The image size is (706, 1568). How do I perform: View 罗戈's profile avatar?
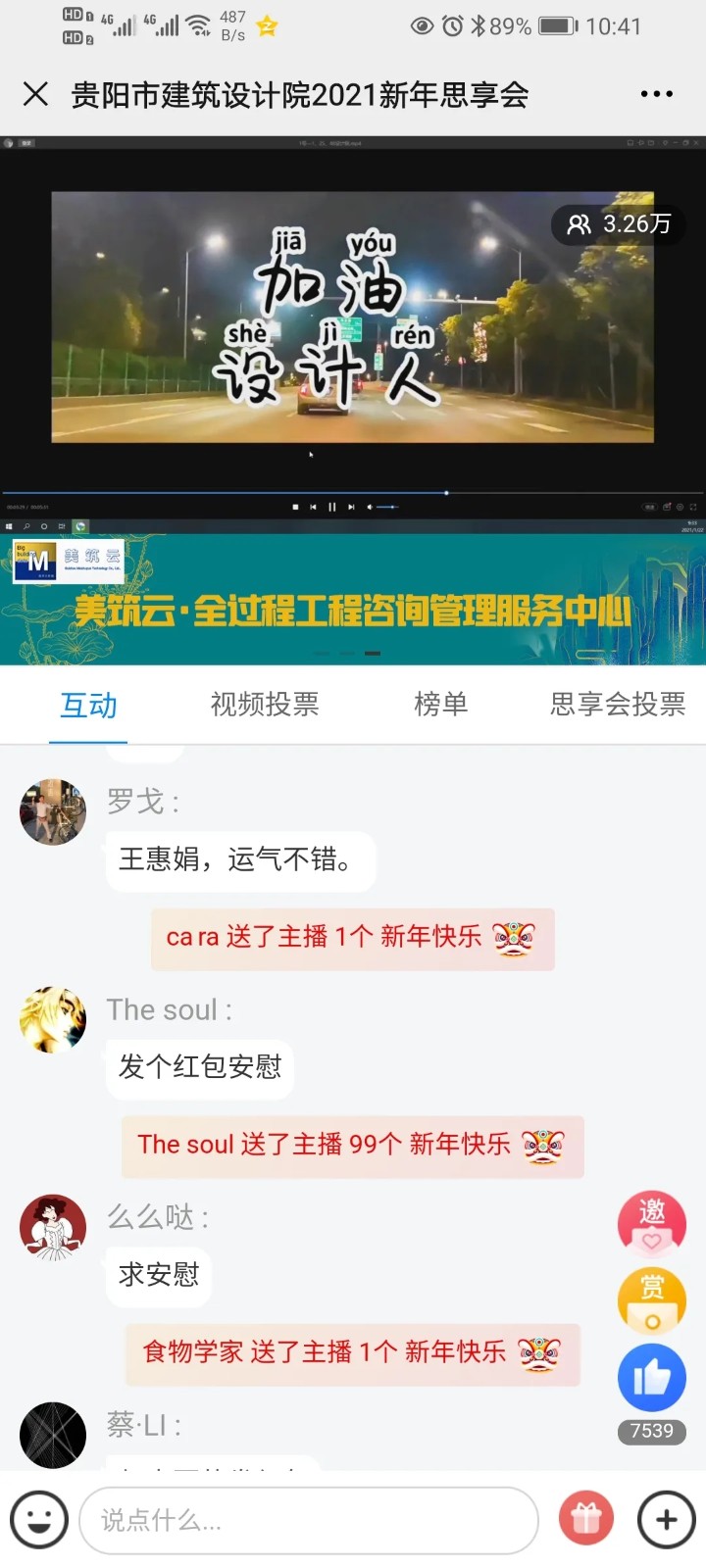point(53,812)
